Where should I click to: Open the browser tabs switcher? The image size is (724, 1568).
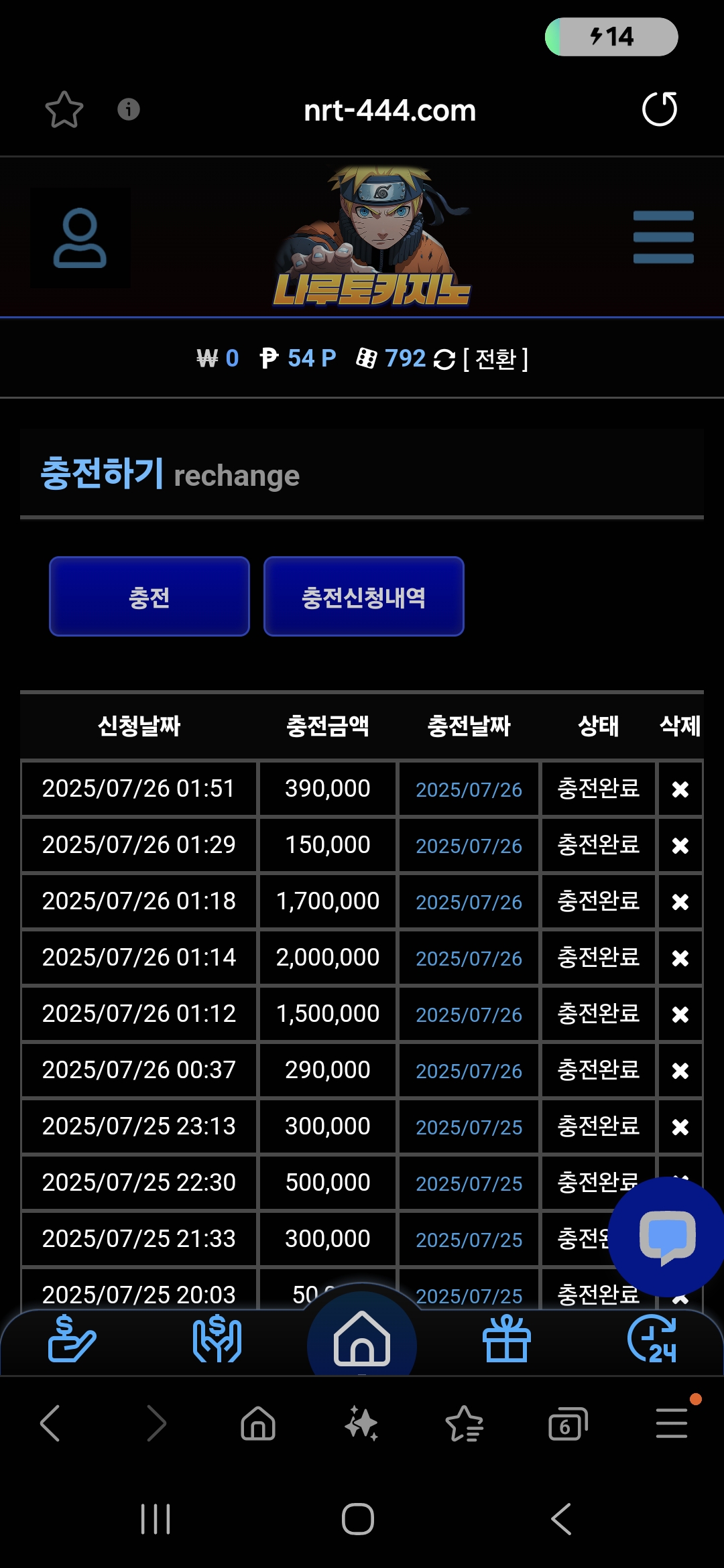(x=568, y=1423)
